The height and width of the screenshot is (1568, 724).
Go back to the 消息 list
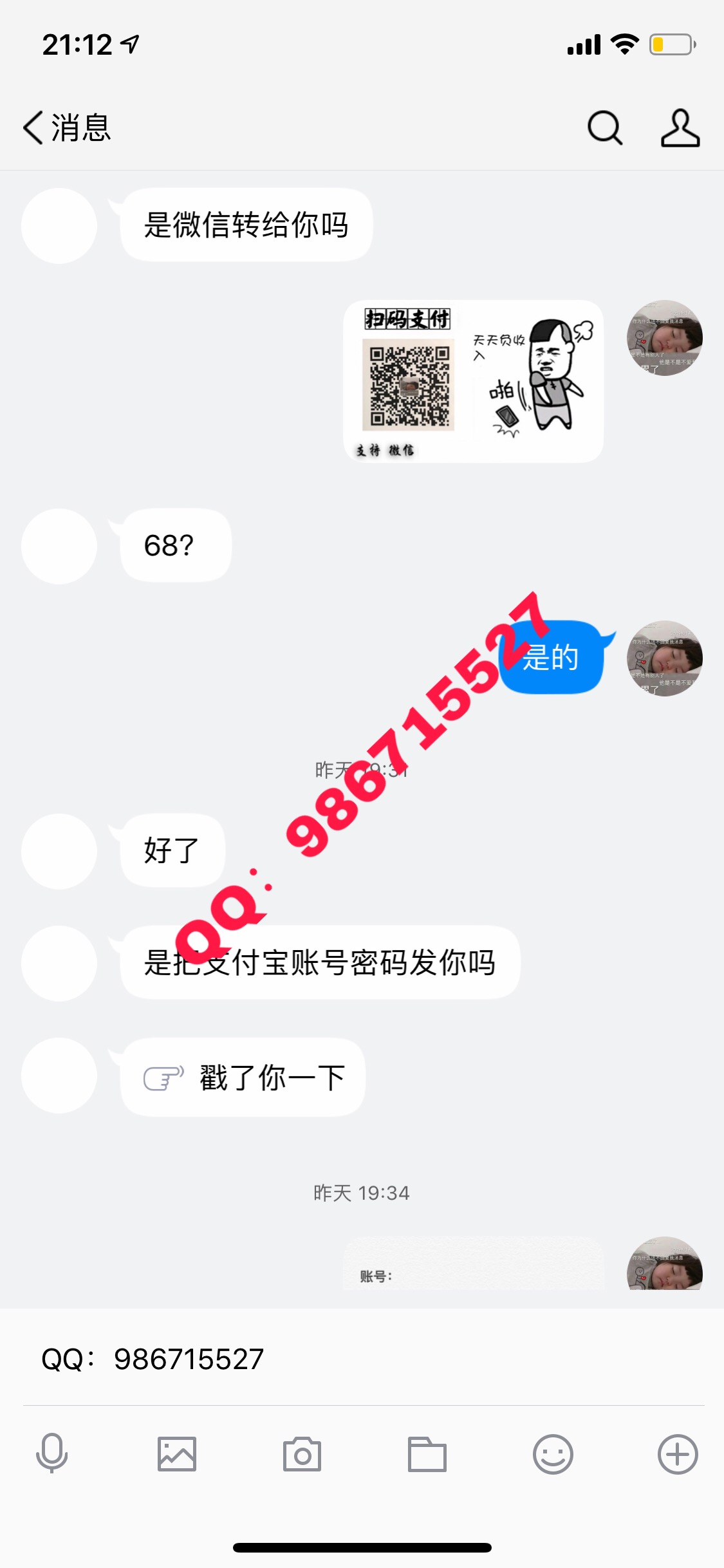coord(66,127)
